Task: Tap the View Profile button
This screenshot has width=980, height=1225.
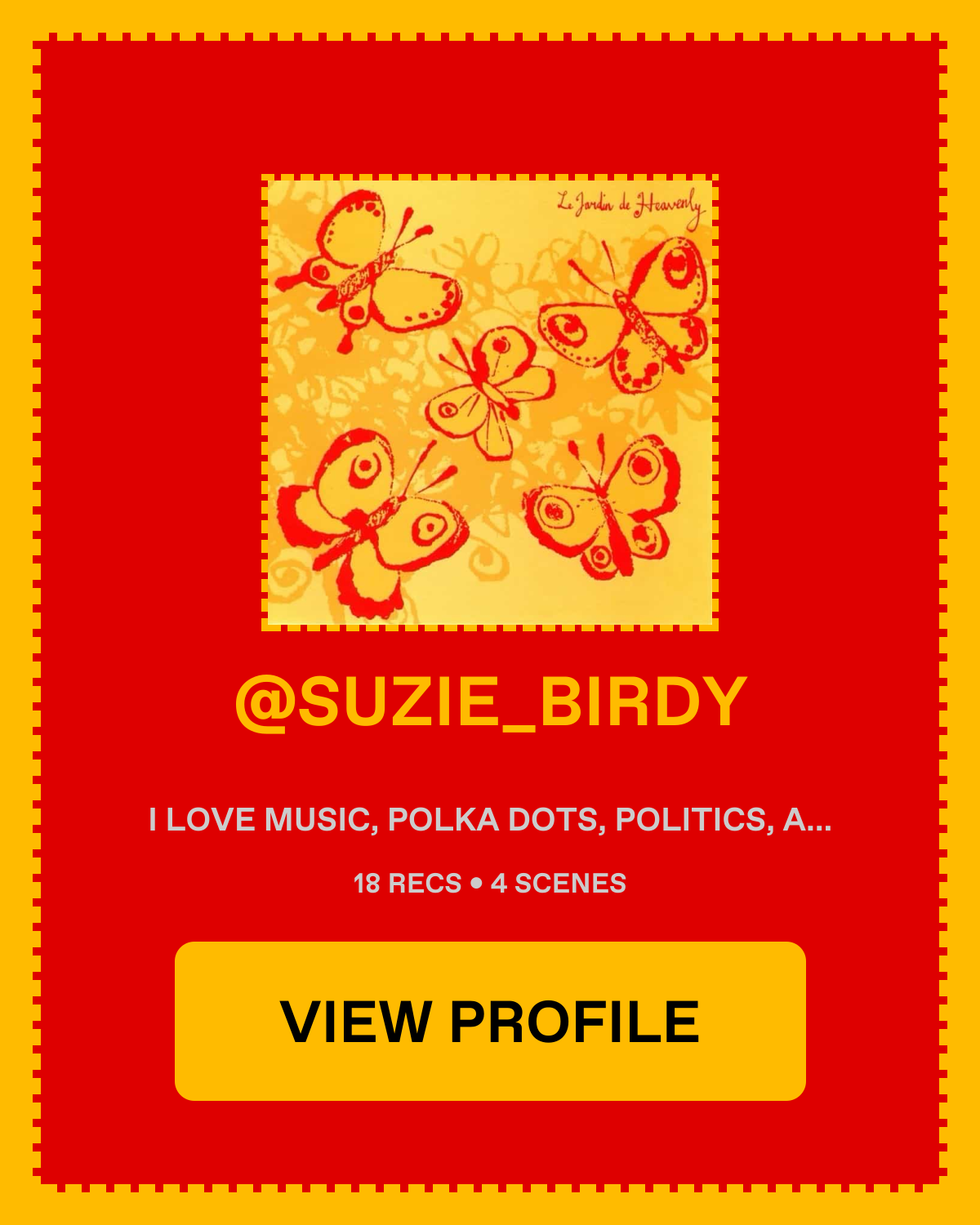Action: [x=490, y=1021]
